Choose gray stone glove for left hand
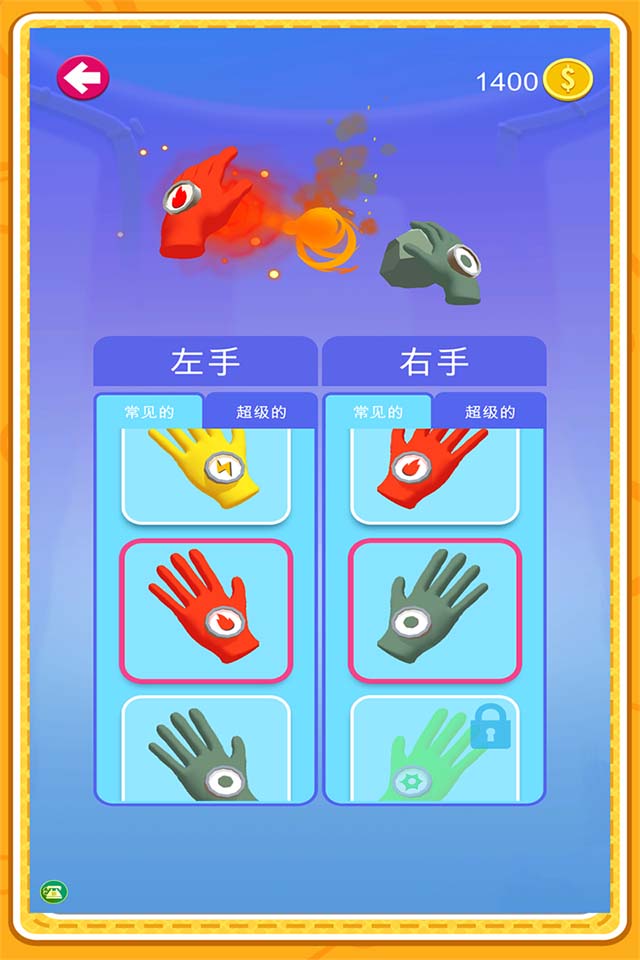The height and width of the screenshot is (960, 640). tap(206, 752)
